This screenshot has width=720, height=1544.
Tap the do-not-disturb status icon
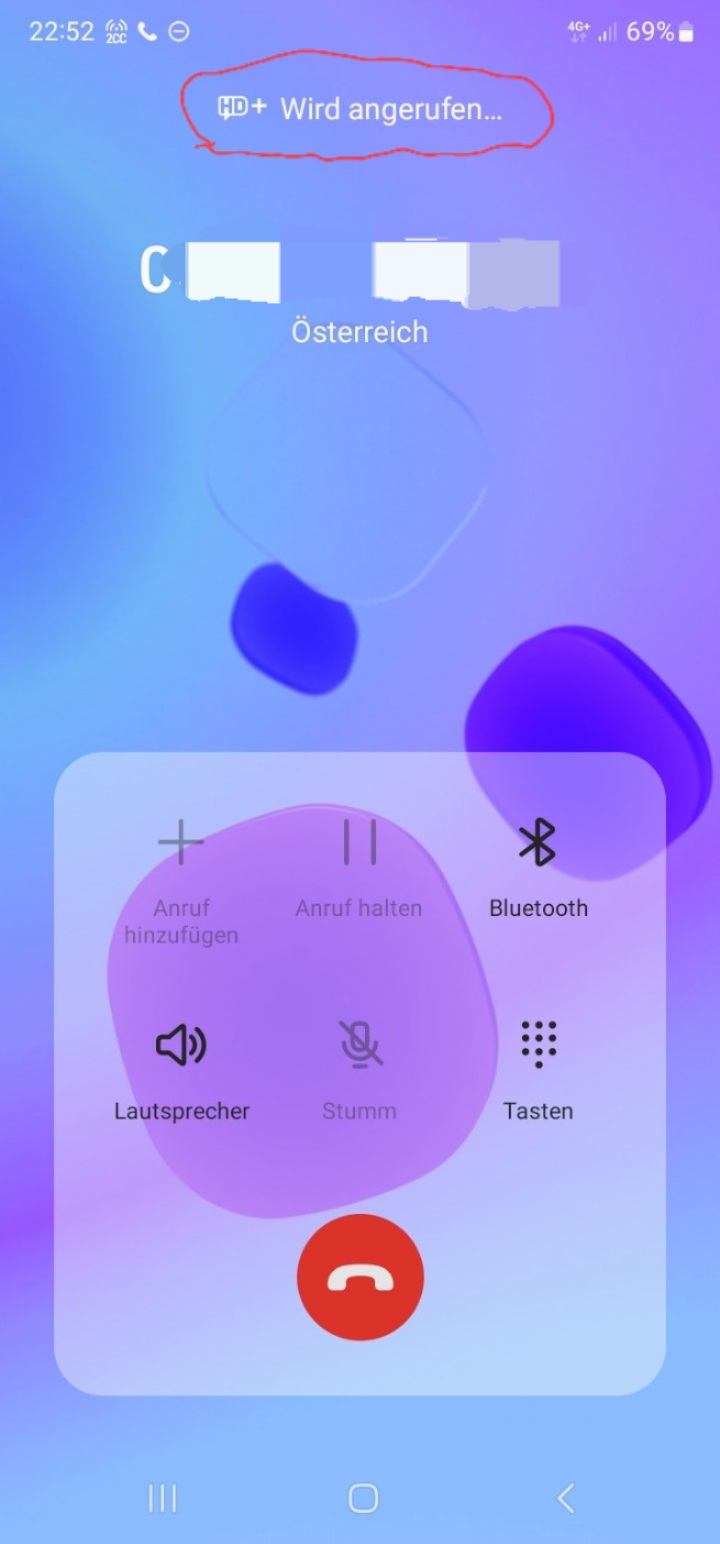pyautogui.click(x=180, y=31)
